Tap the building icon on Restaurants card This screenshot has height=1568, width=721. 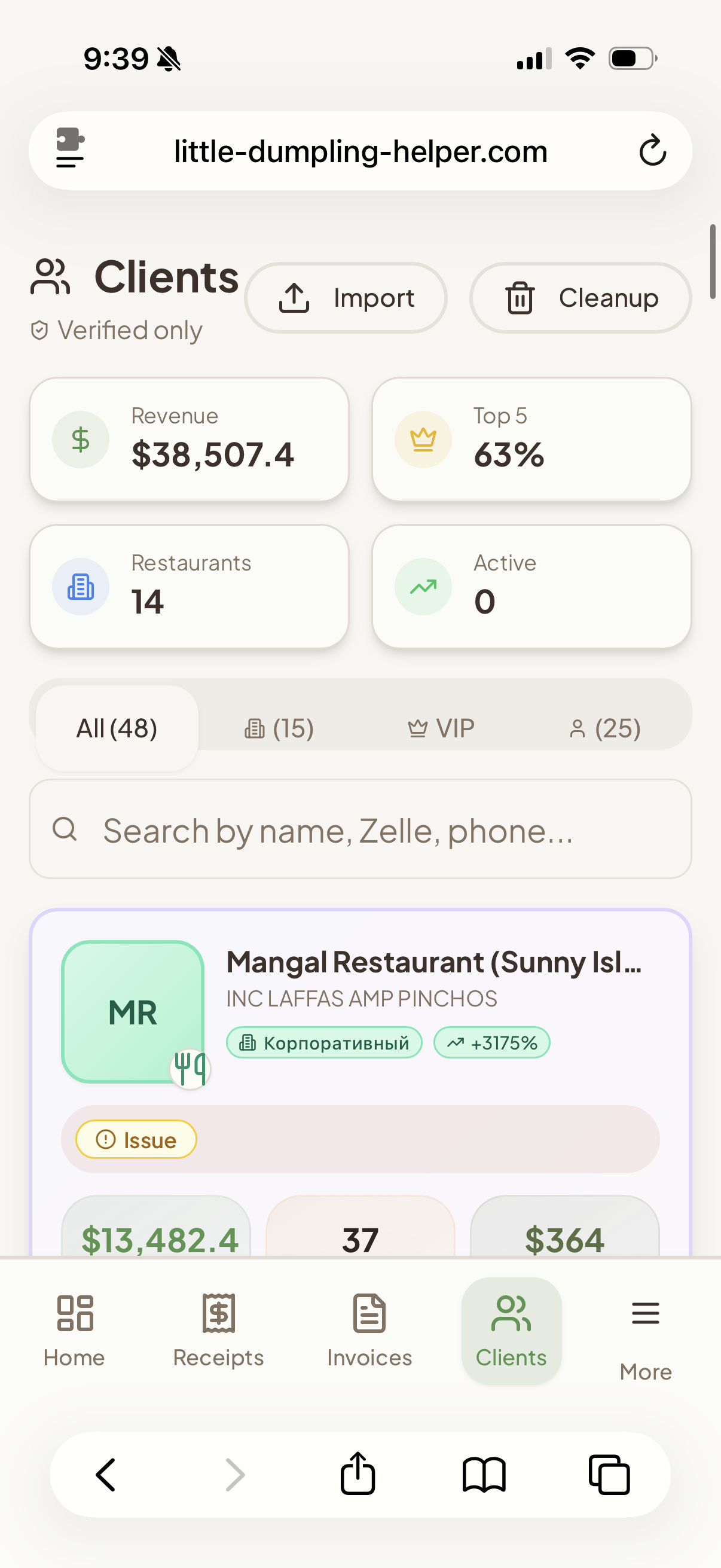81,586
